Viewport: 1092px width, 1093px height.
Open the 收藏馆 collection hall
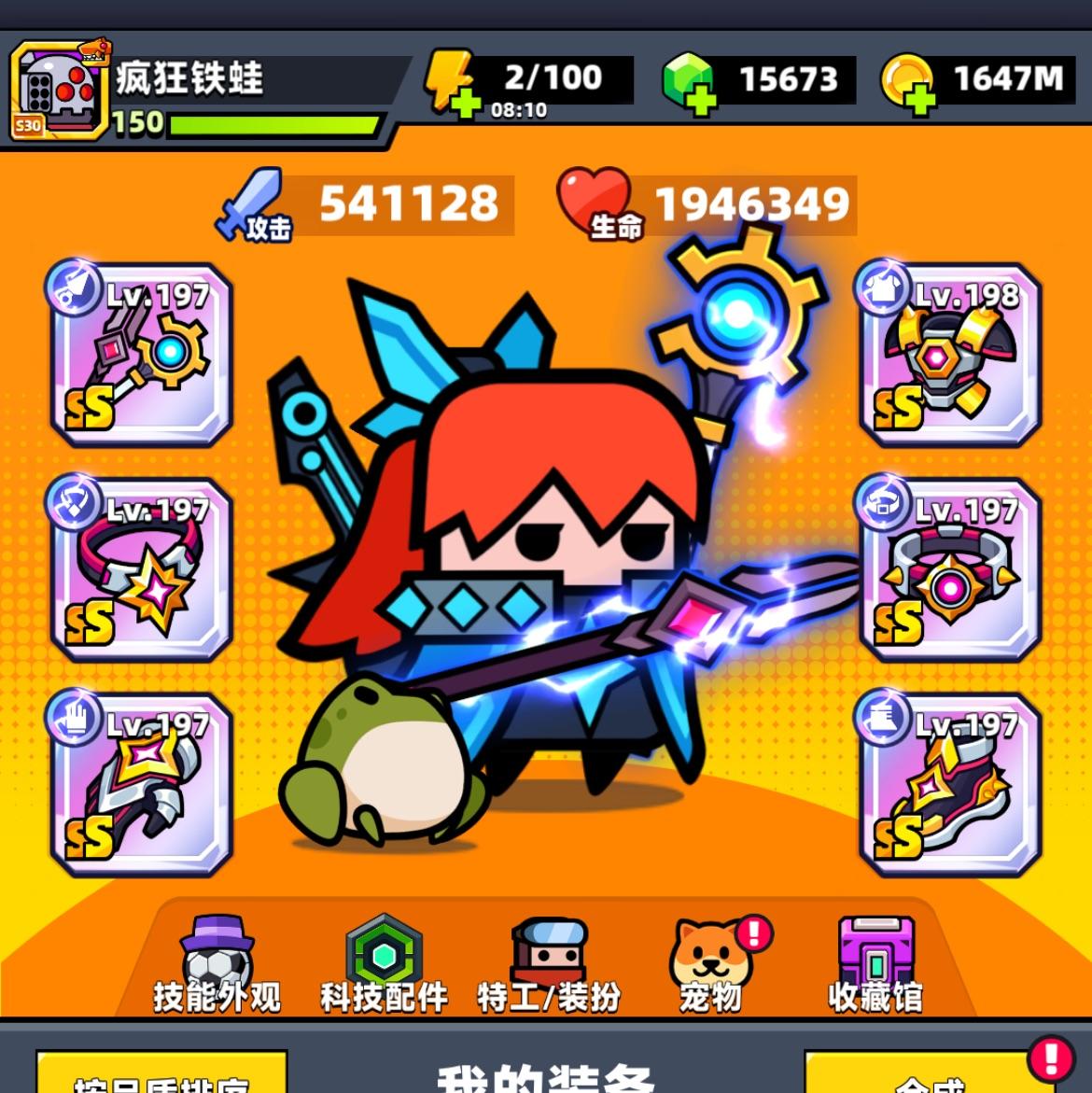(875, 966)
